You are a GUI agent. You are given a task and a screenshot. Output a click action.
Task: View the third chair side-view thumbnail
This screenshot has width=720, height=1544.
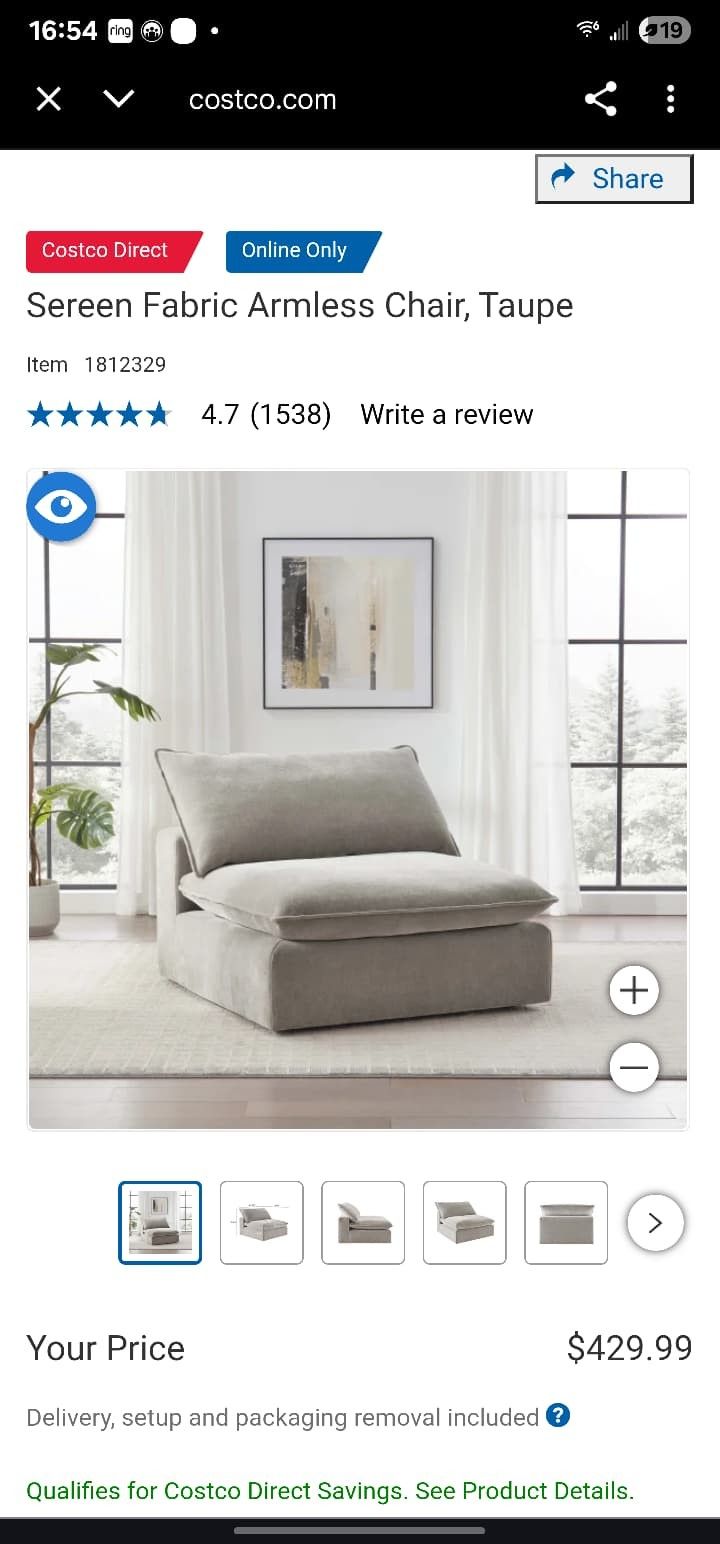click(363, 1222)
